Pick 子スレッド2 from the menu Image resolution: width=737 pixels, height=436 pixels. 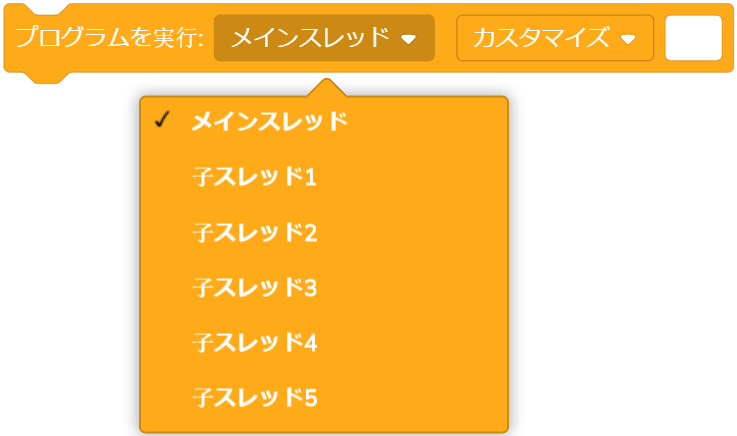click(254, 234)
